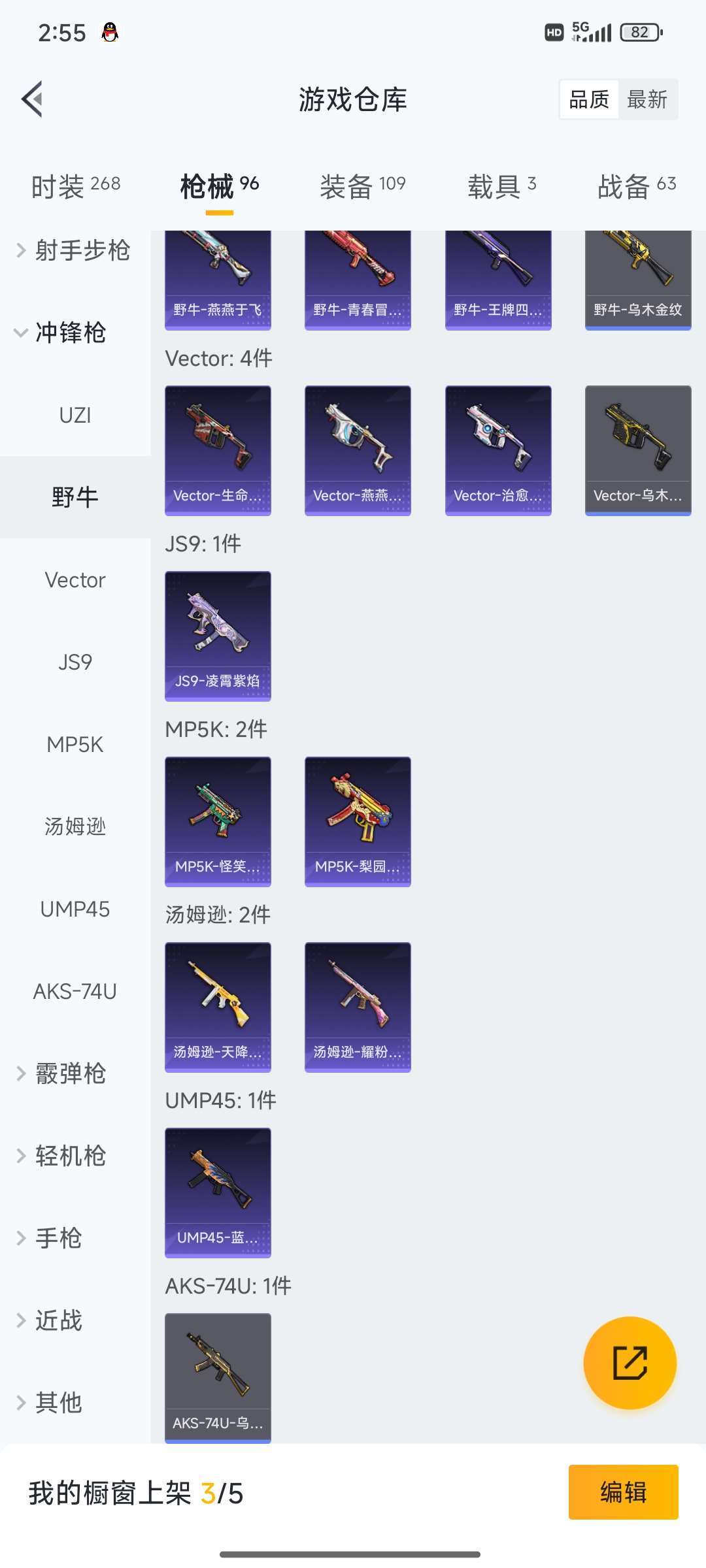Tap the orange share floating button
Screen dimensions: 706x1568
point(630,1363)
